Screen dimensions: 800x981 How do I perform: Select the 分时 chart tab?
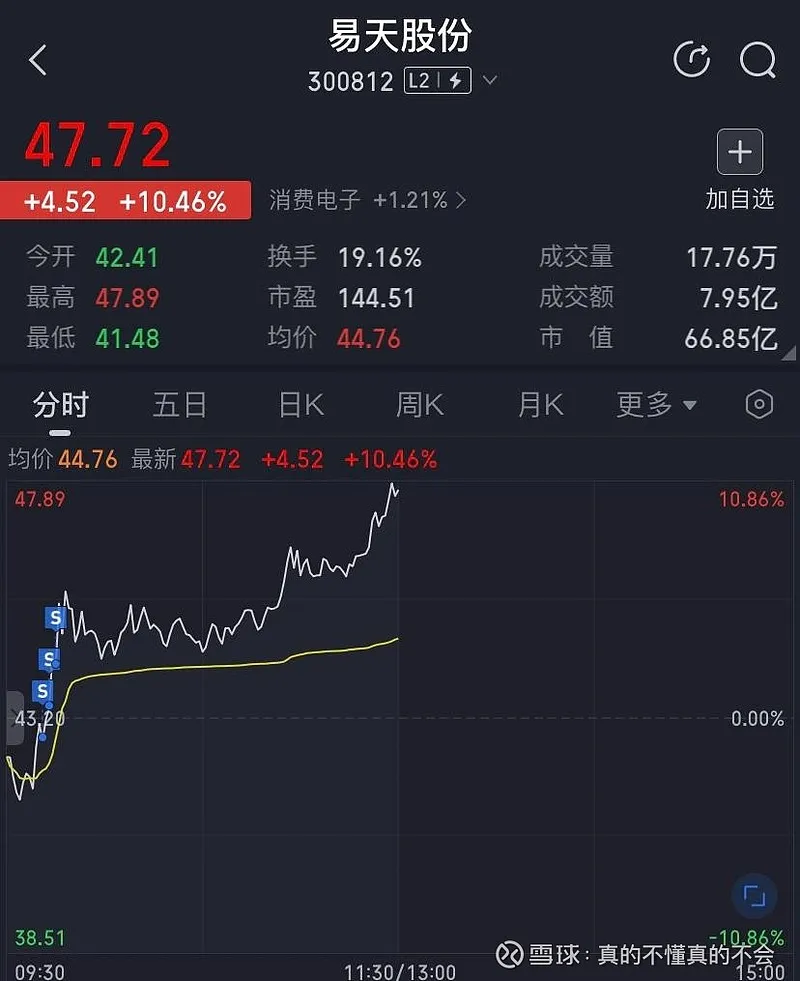click(61, 405)
